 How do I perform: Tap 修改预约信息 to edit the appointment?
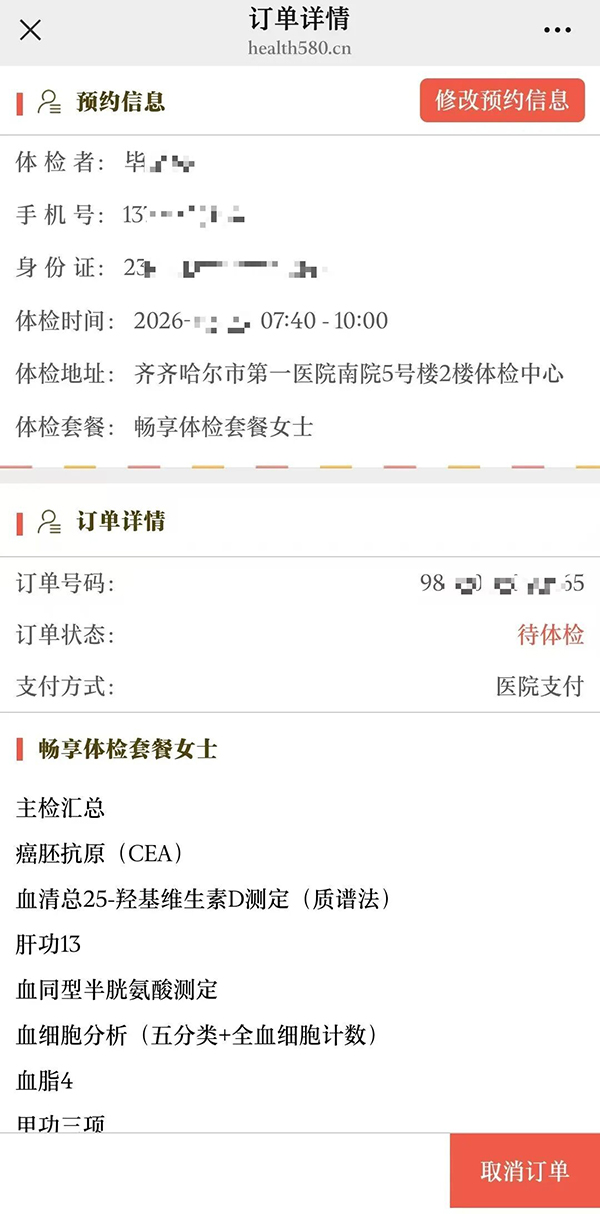502,100
